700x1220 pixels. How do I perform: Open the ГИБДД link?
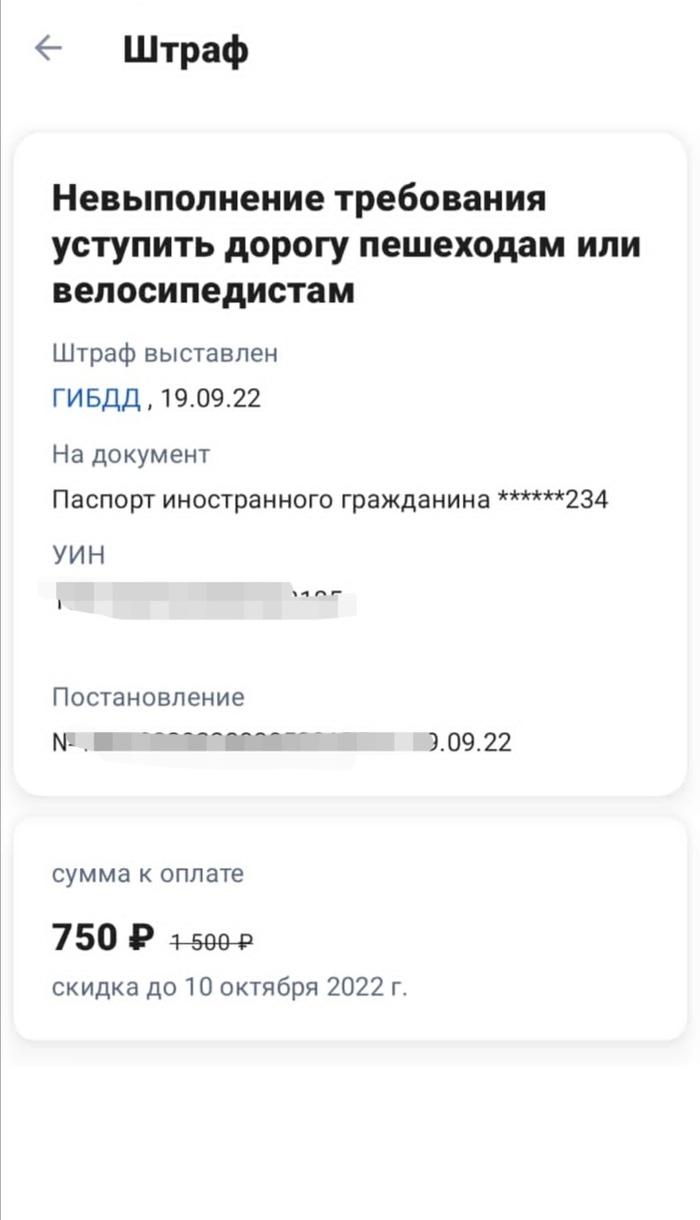tap(97, 399)
